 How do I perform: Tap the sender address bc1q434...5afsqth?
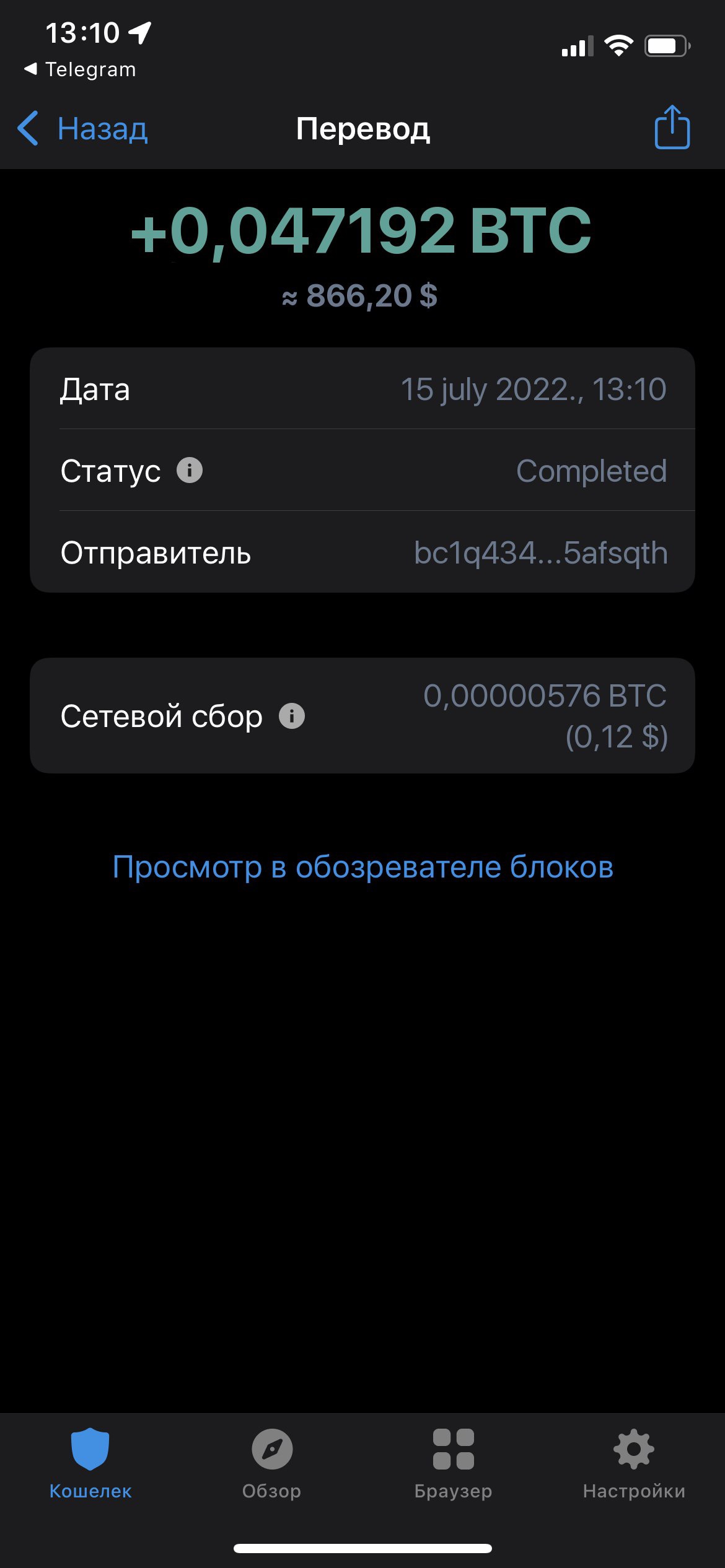[x=540, y=552]
